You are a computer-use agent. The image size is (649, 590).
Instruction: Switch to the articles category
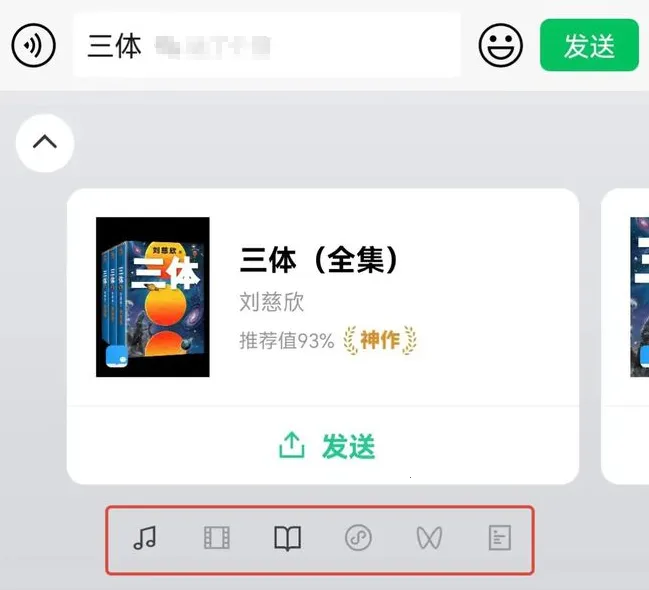(499, 539)
